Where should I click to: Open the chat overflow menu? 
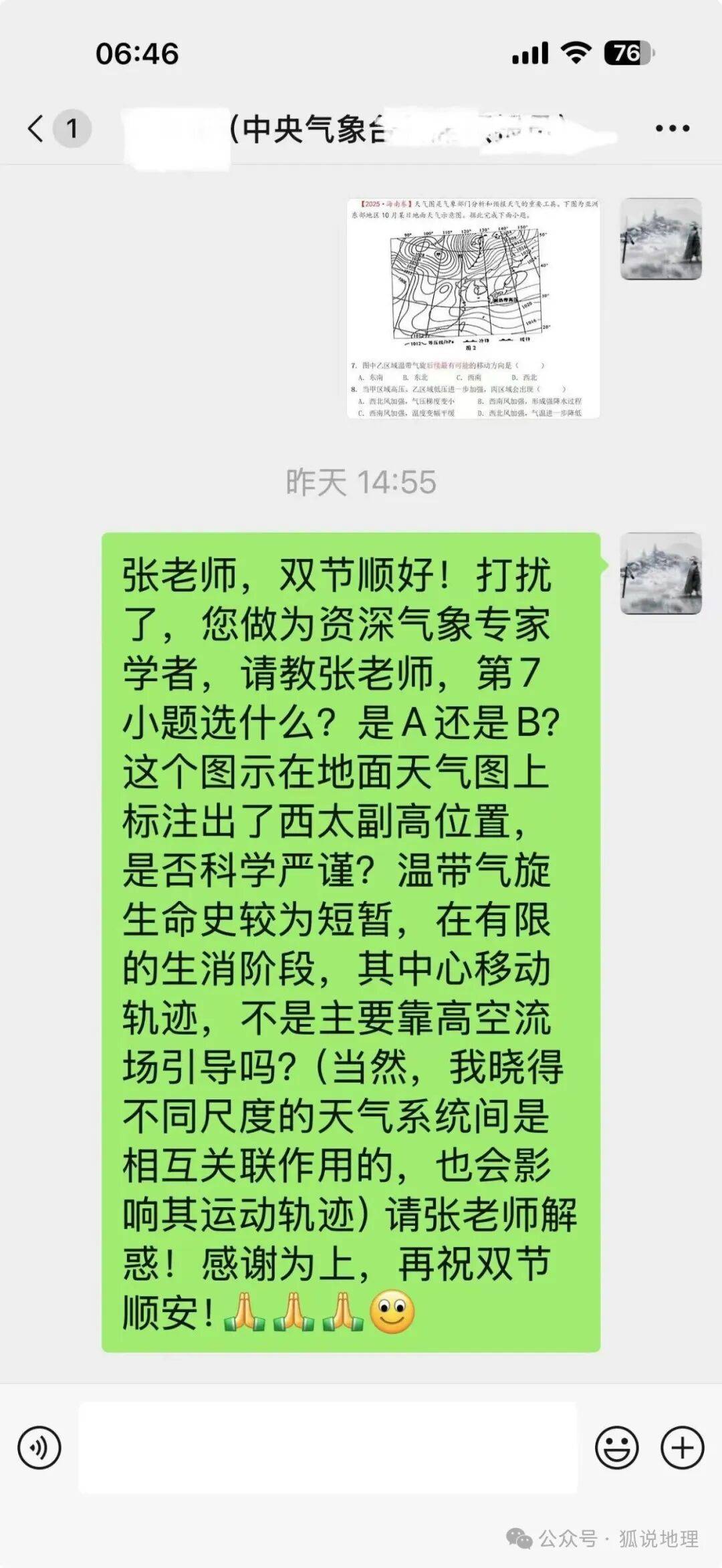(672, 128)
